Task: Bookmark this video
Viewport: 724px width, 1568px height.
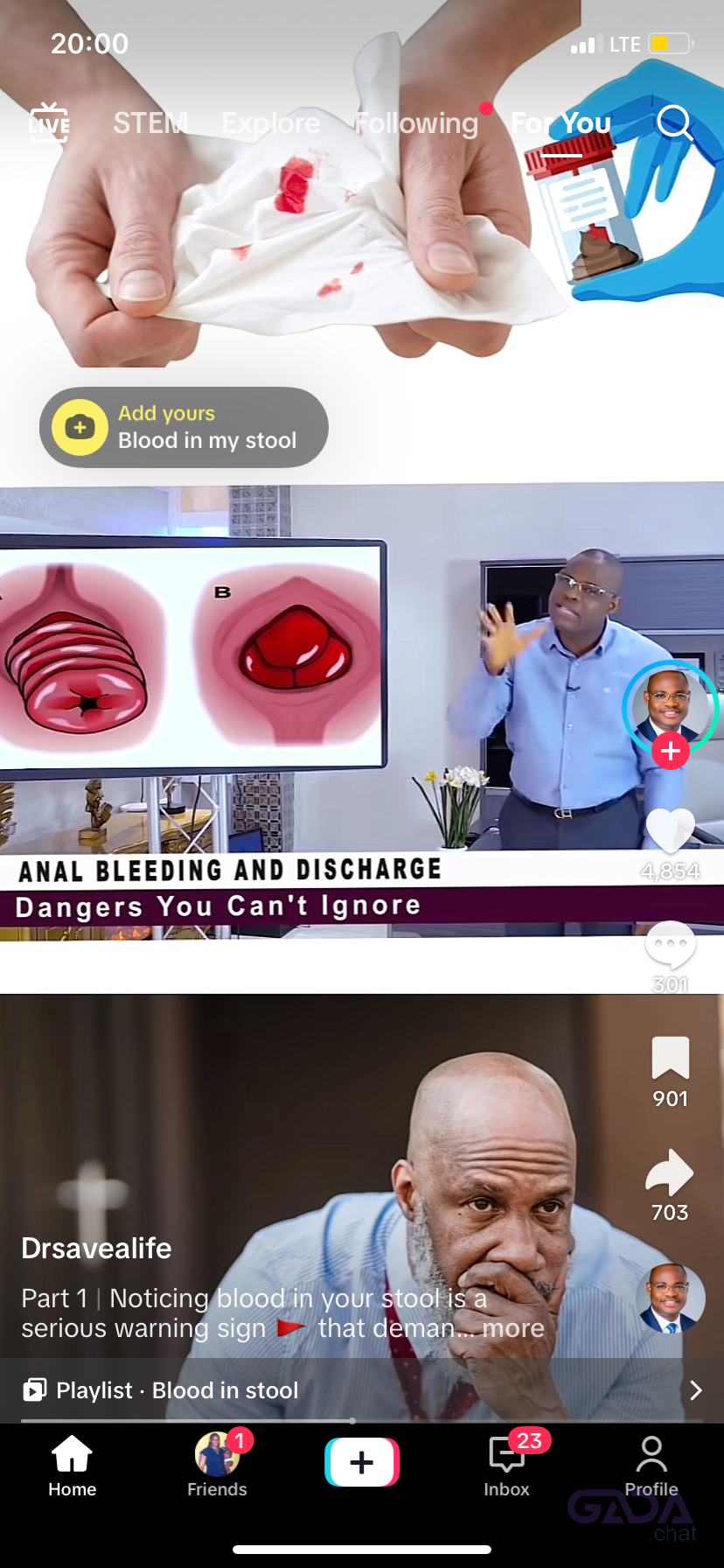Action: tap(671, 1058)
